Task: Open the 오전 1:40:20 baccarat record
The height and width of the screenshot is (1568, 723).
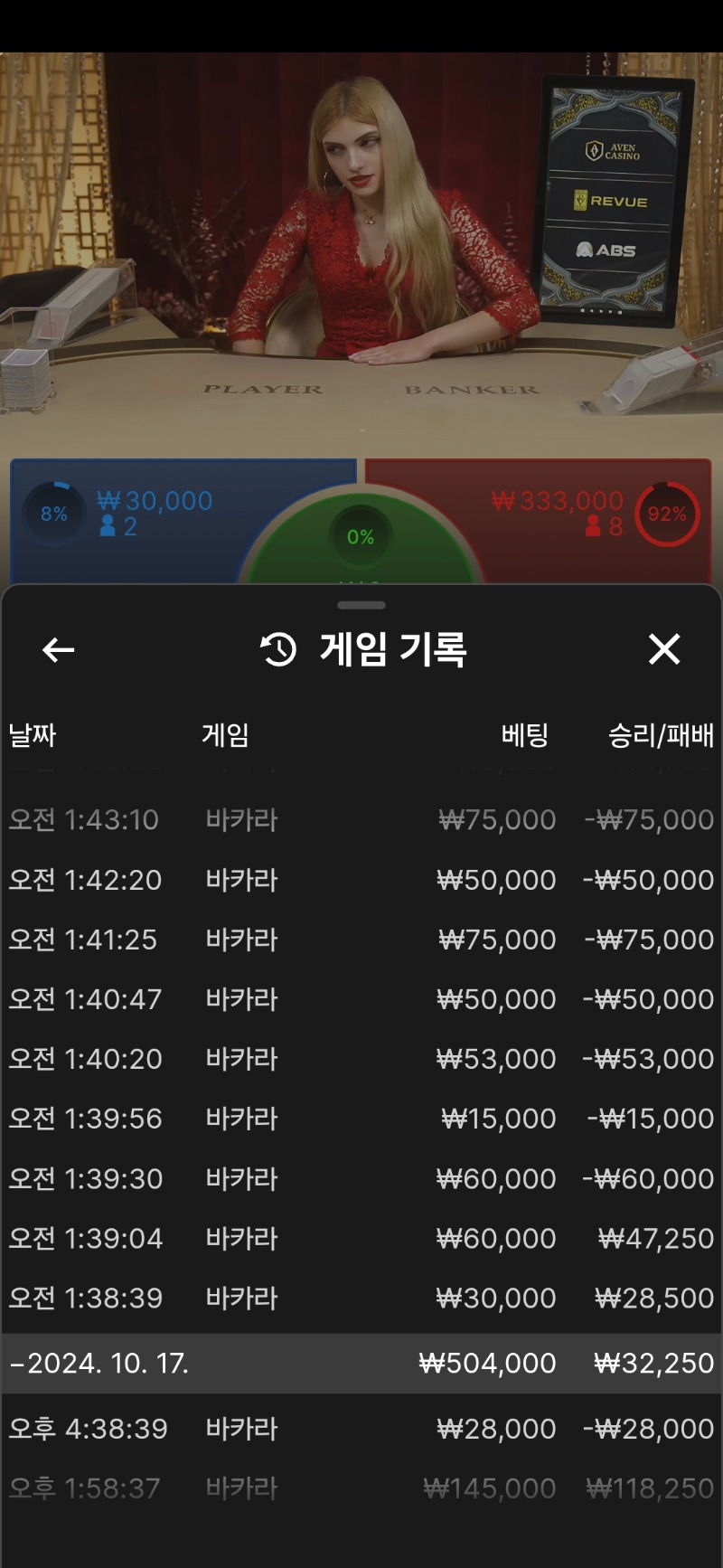Action: point(361,1059)
